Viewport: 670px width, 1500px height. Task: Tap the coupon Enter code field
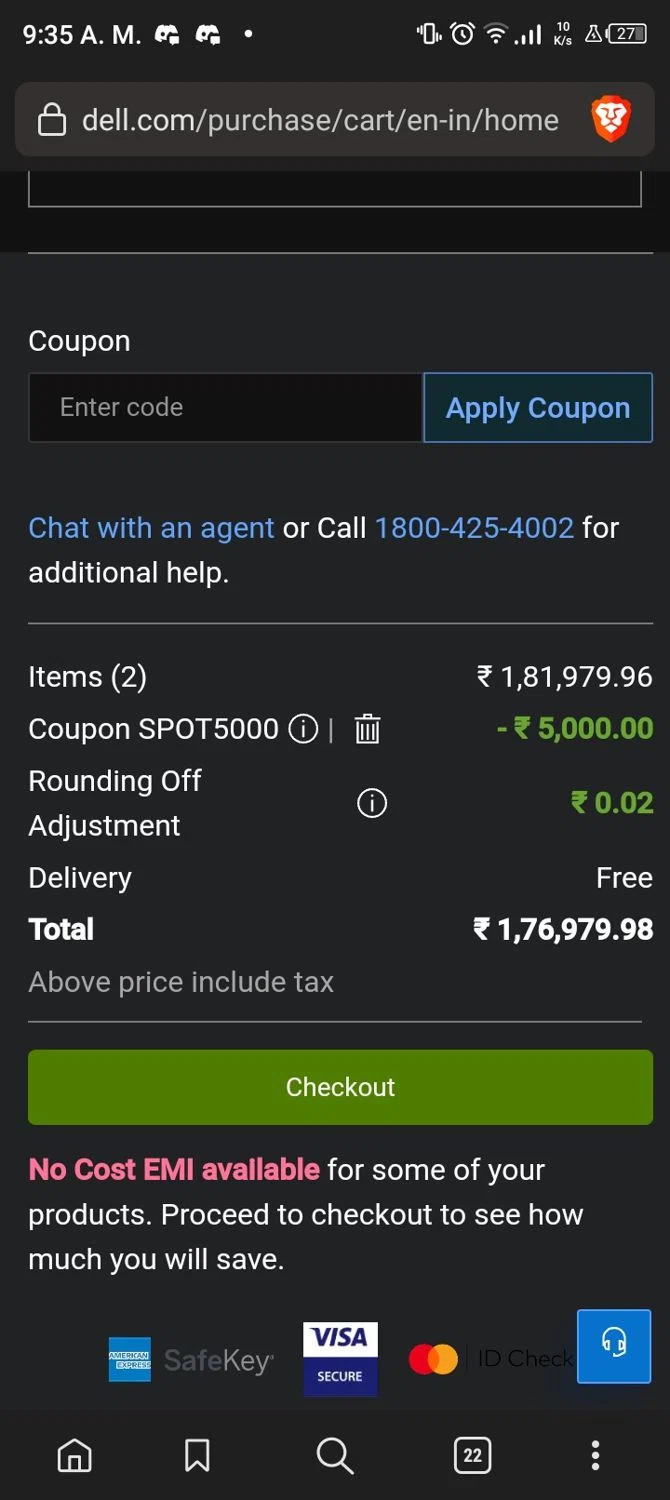225,407
